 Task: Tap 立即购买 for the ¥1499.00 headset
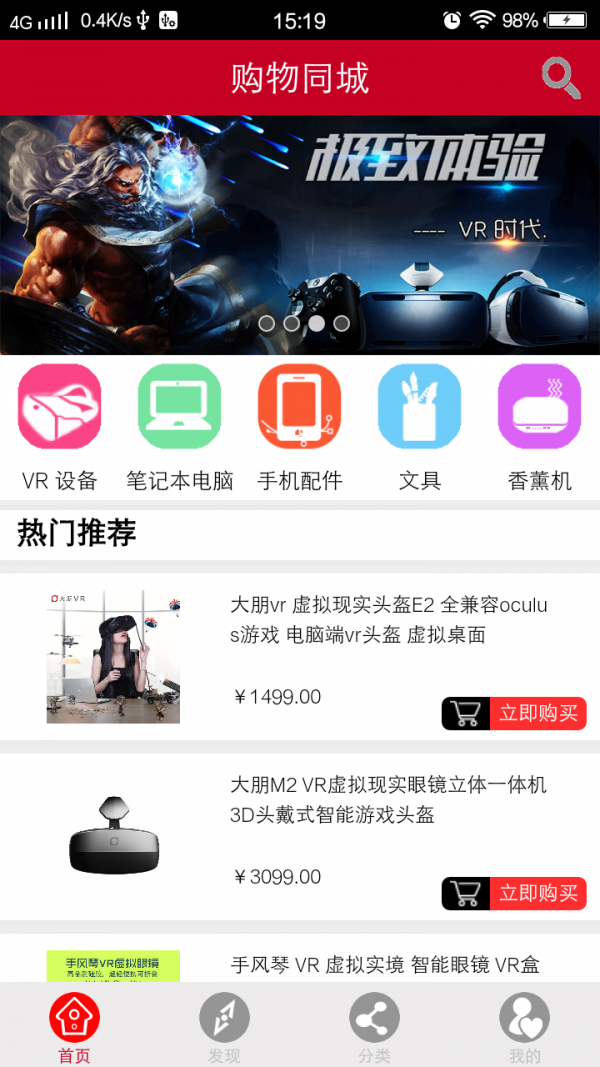[x=514, y=713]
